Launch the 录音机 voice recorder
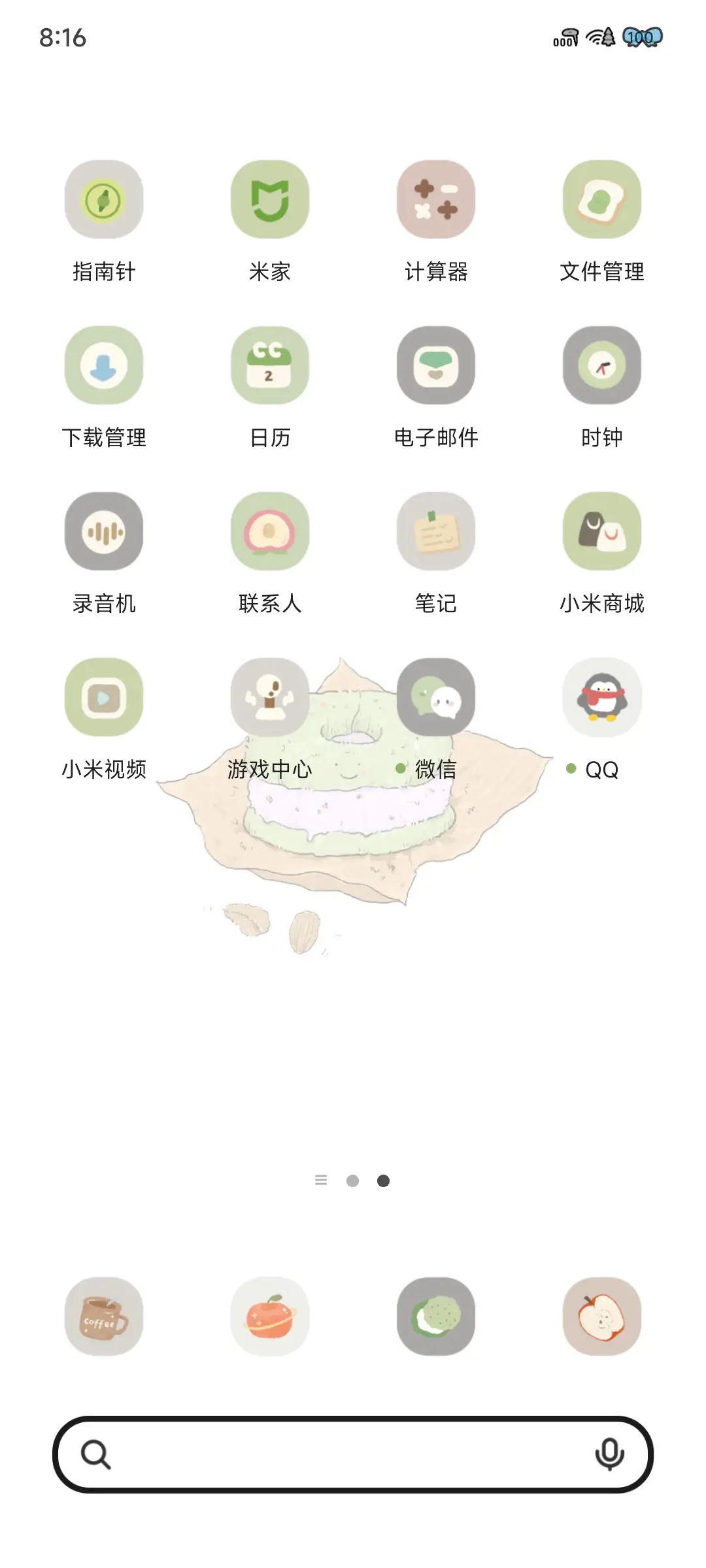 tap(103, 531)
